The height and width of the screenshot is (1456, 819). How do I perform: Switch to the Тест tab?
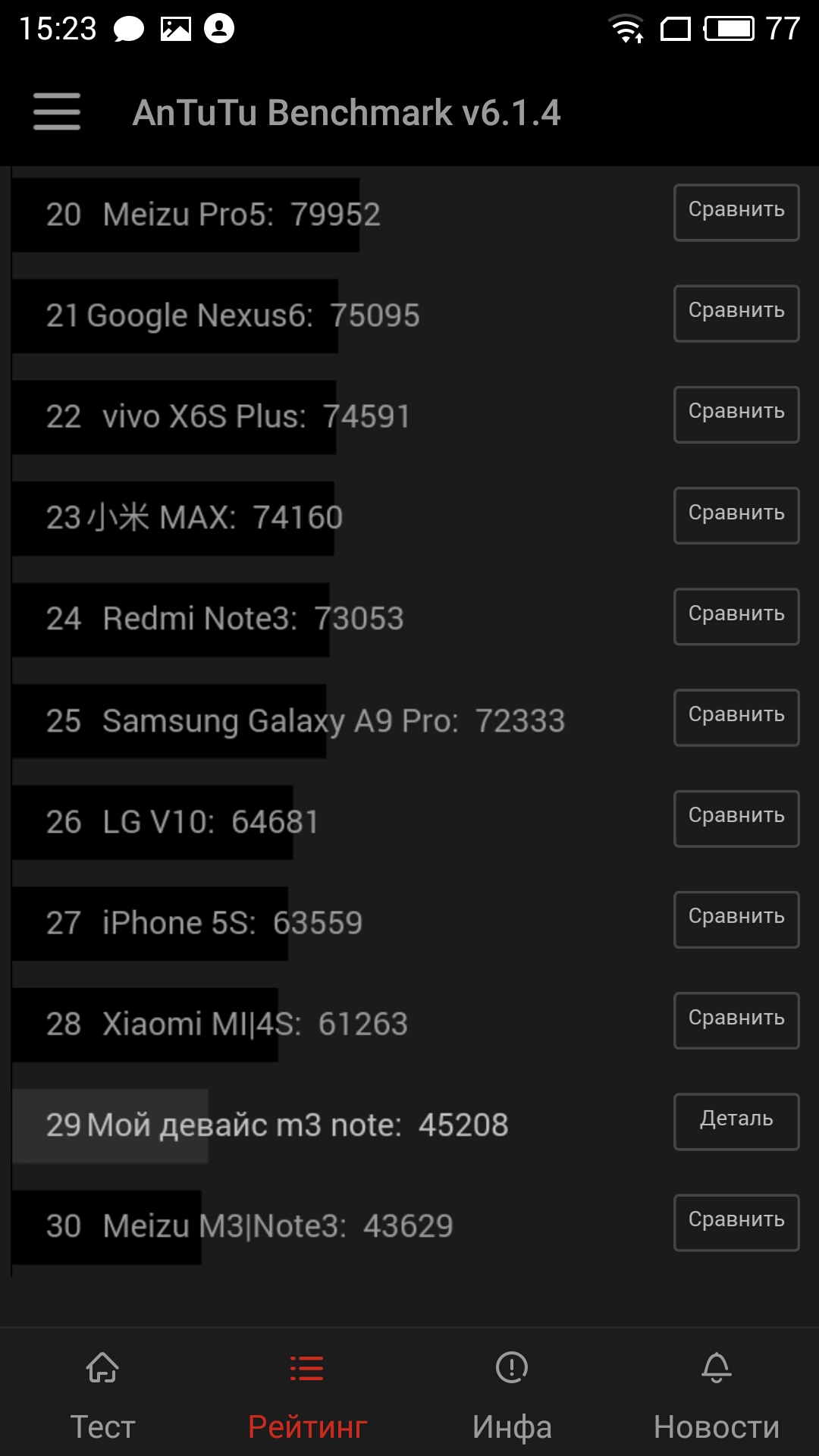pyautogui.click(x=102, y=1397)
